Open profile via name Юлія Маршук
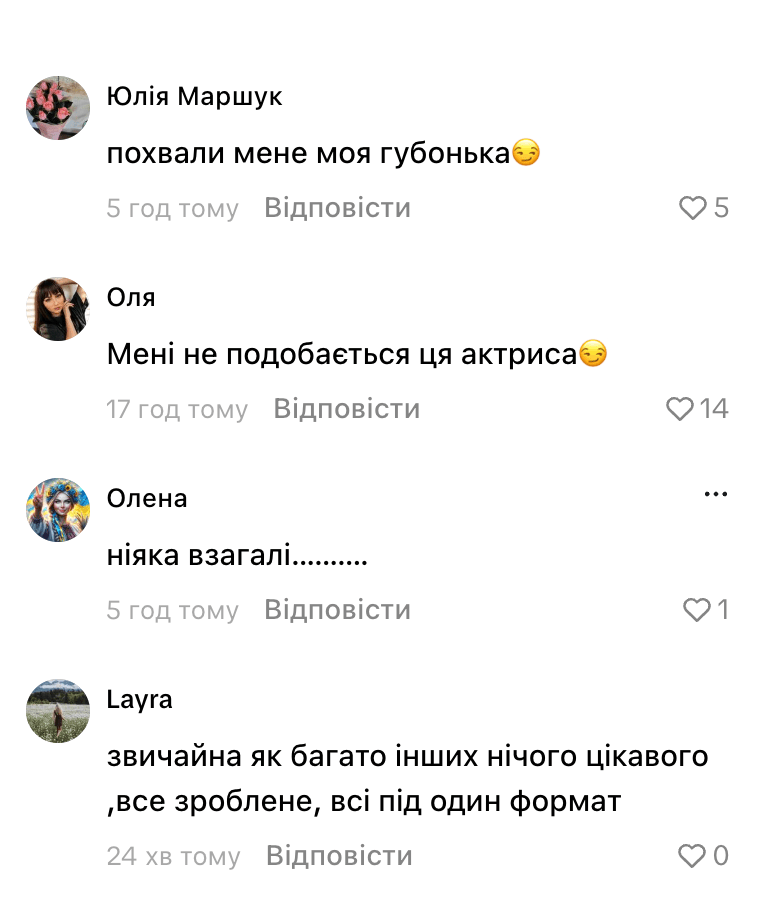The height and width of the screenshot is (910, 762). [x=194, y=96]
